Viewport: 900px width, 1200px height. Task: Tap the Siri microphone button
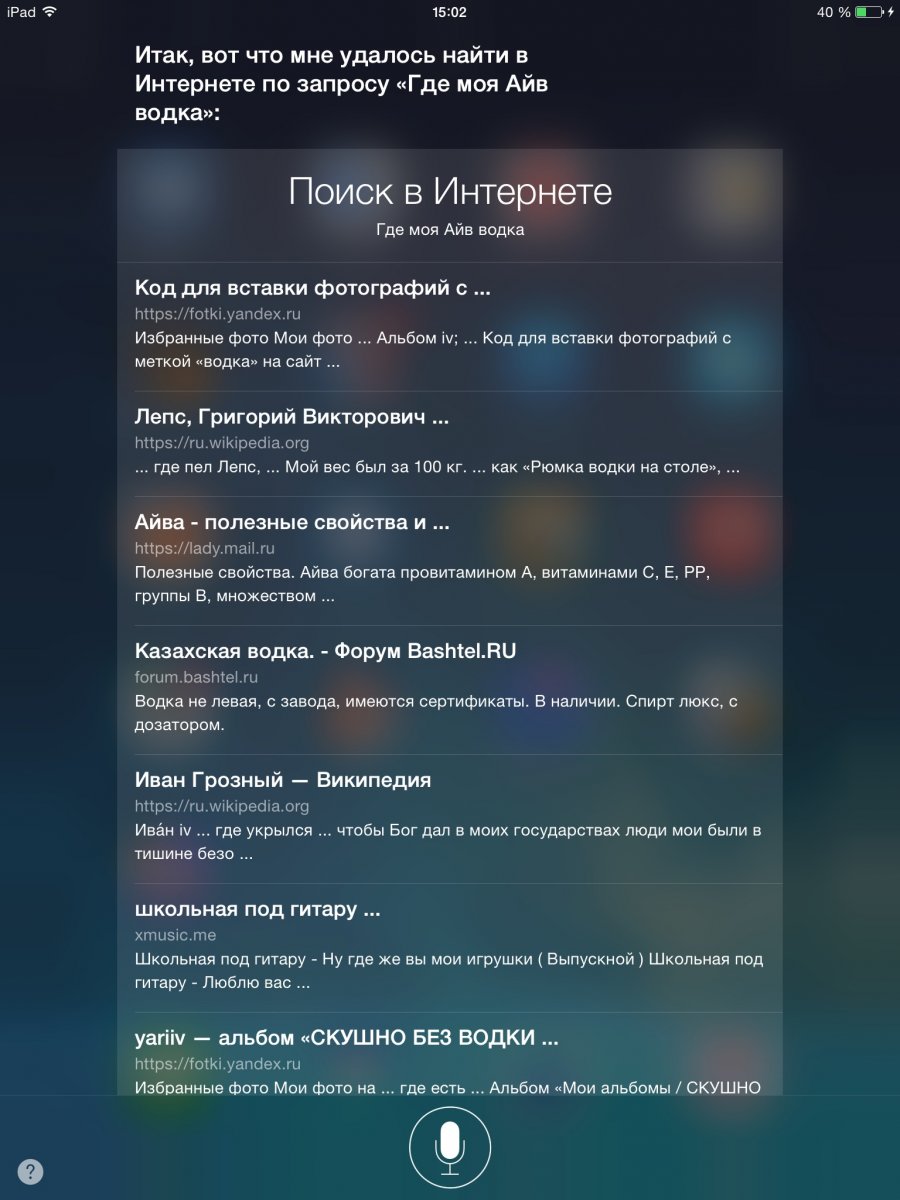pos(449,1147)
